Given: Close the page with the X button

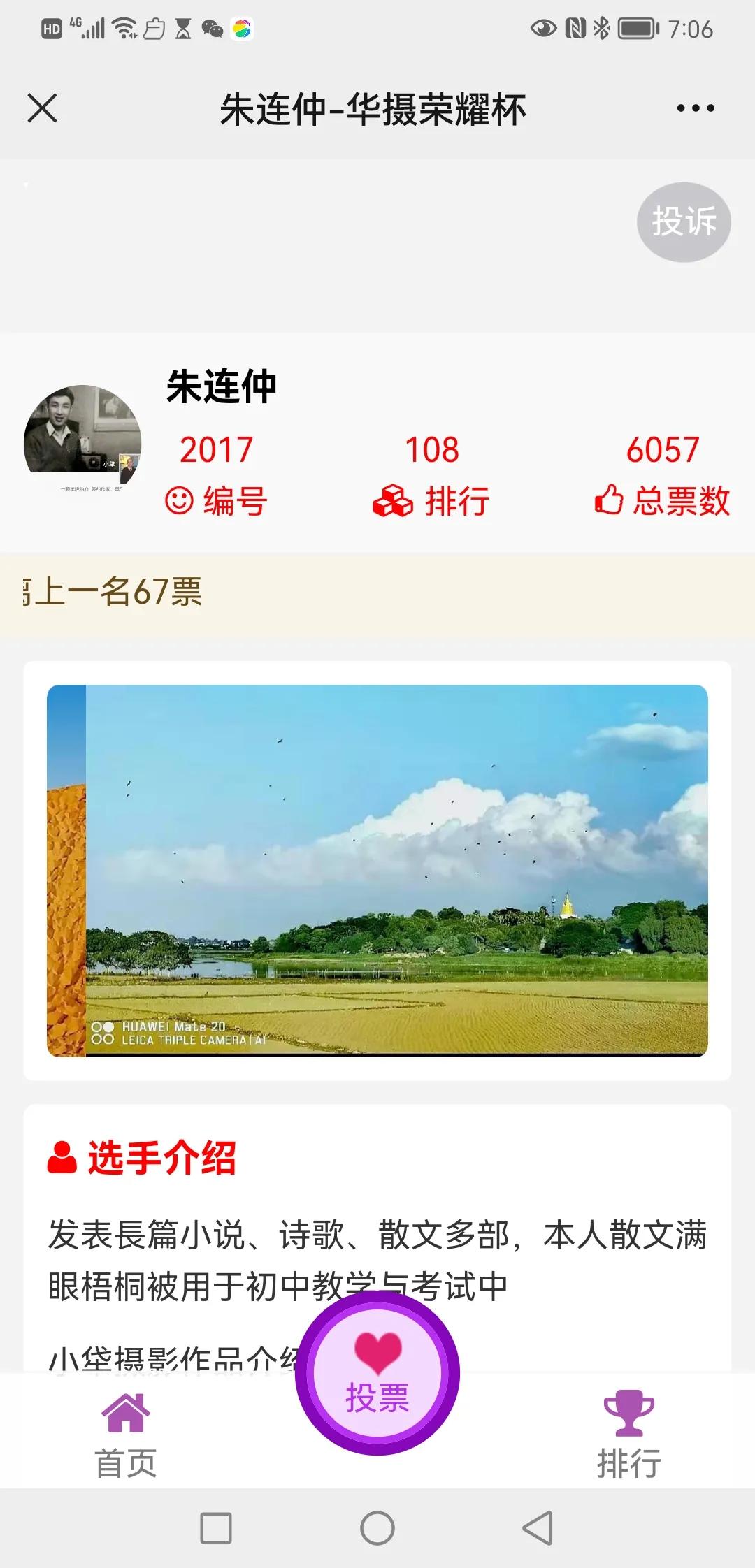Looking at the screenshot, I should (x=43, y=108).
